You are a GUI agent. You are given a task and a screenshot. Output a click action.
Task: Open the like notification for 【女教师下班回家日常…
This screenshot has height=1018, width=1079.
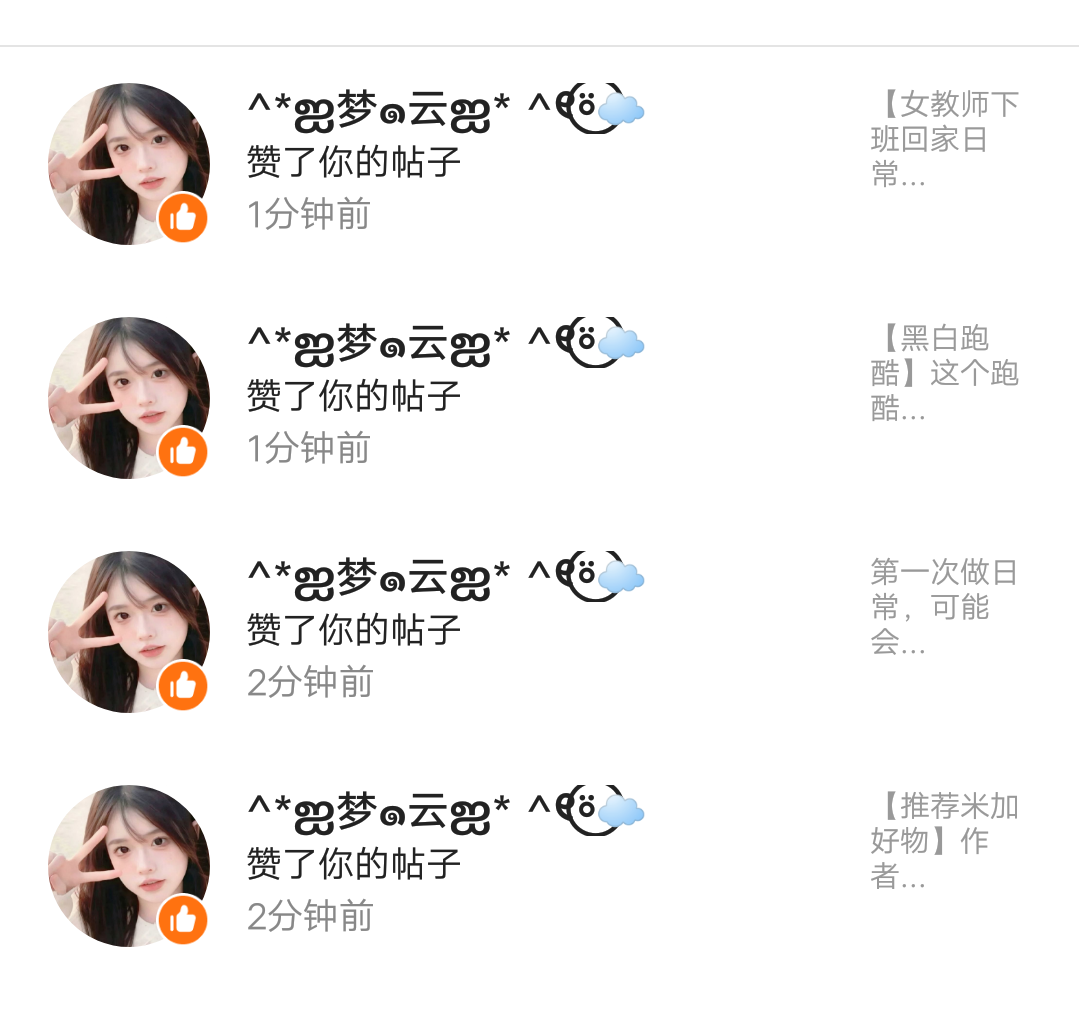(540, 164)
